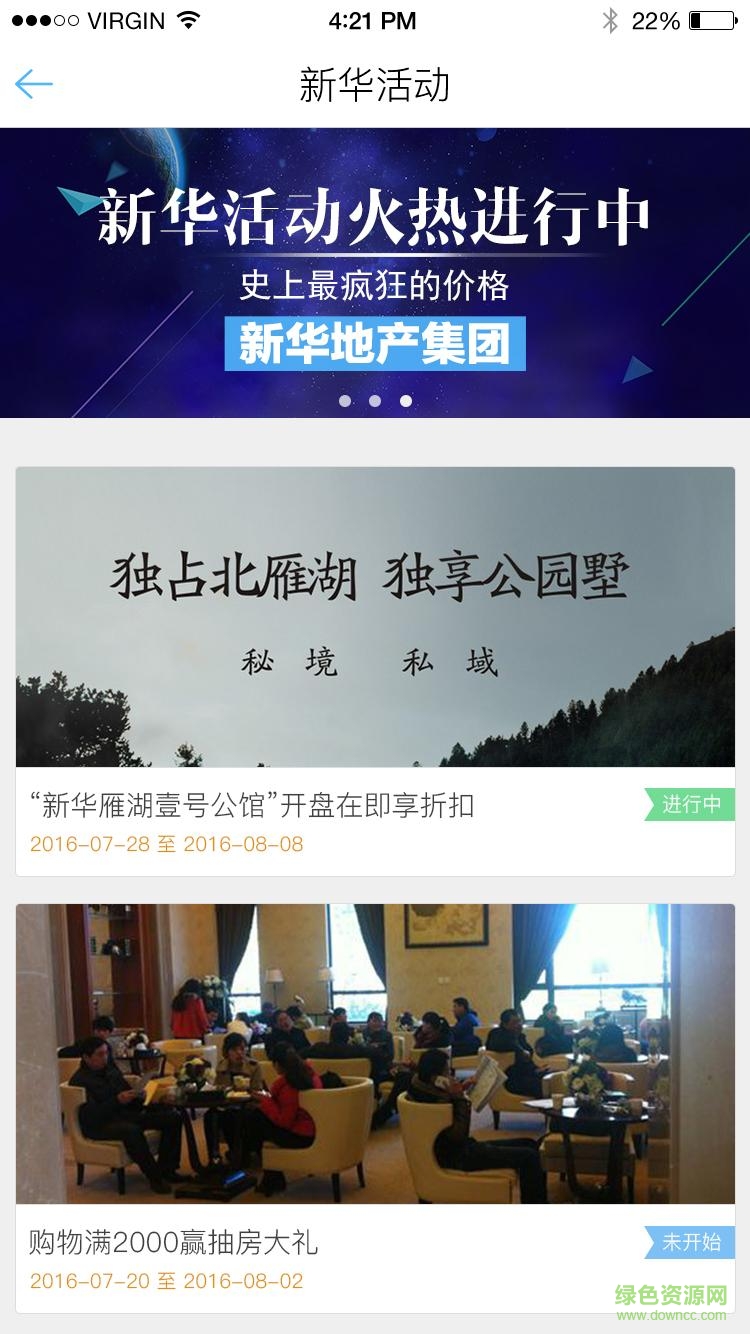Viewport: 750px width, 1334px height.
Task: Tap the 进行中 status badge on first activity
Action: click(x=691, y=805)
